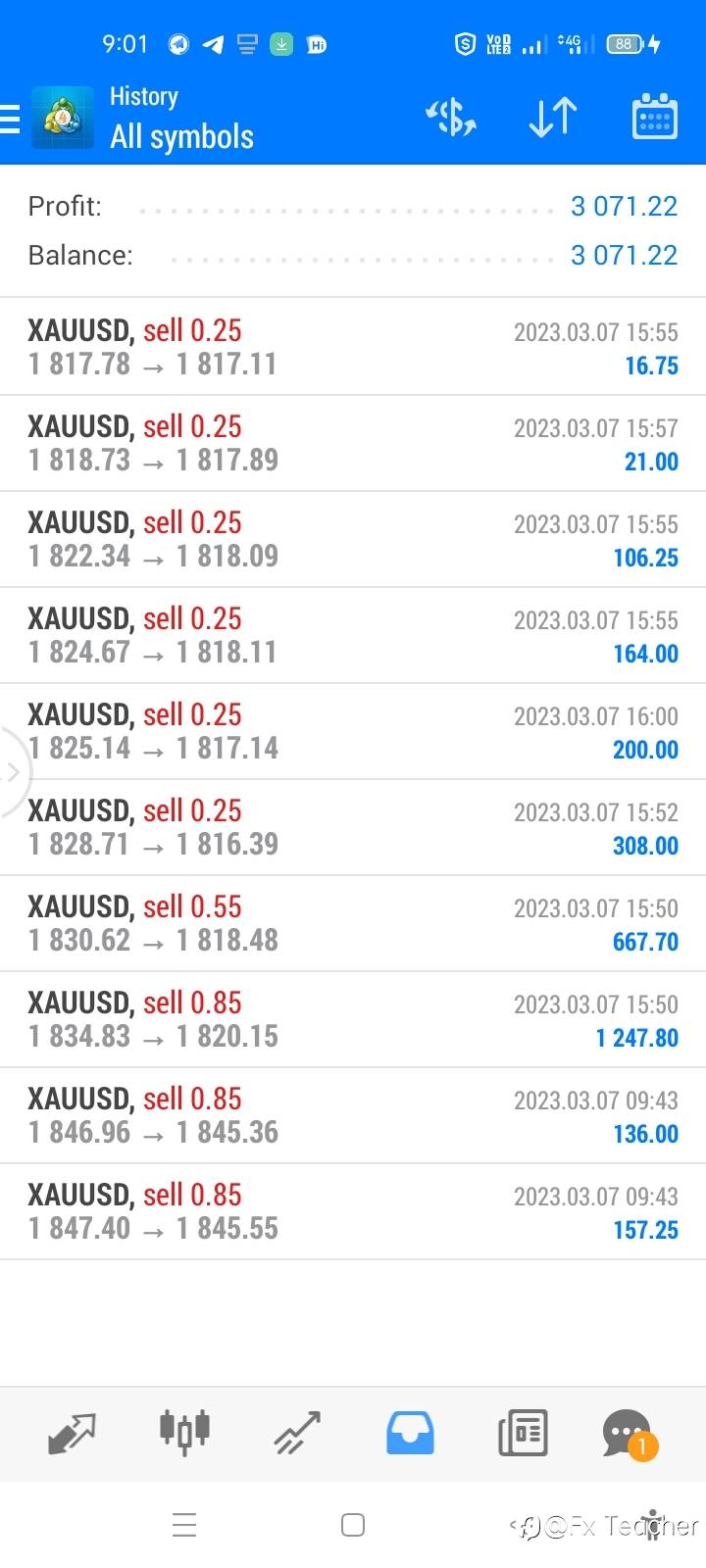Change history sort order with arrows icon

coord(552,118)
